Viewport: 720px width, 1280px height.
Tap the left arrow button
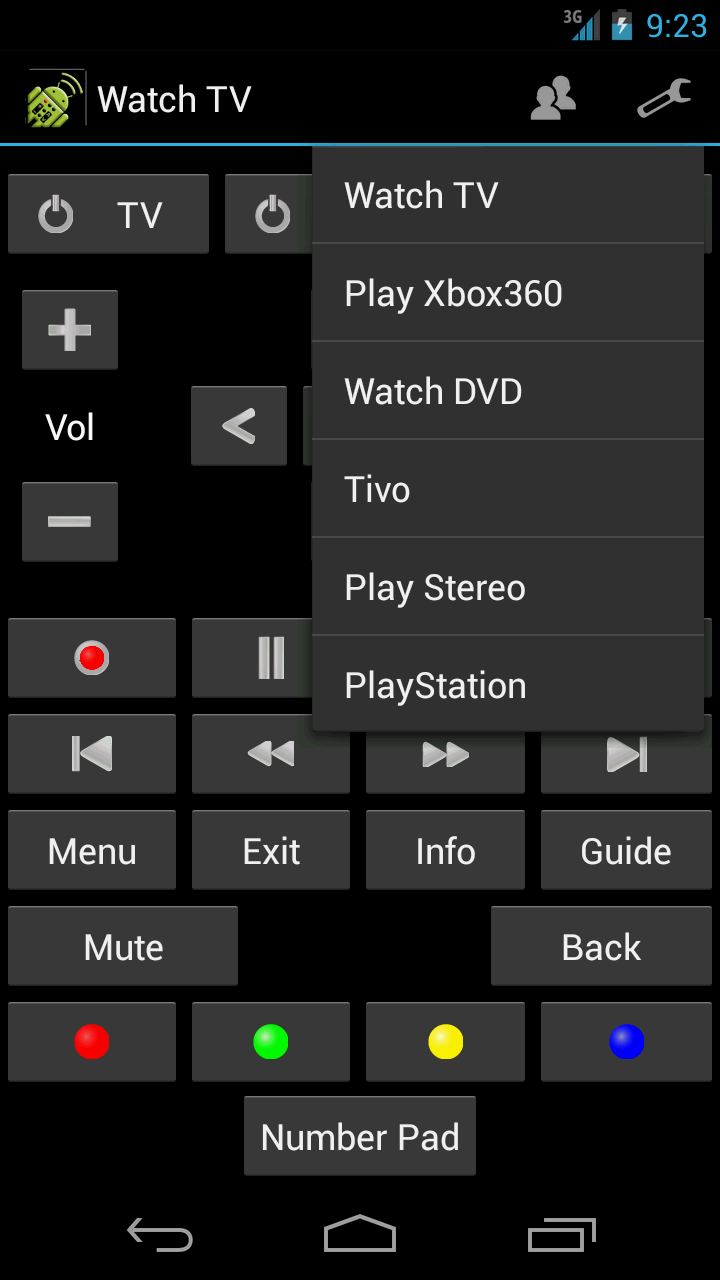(x=239, y=426)
